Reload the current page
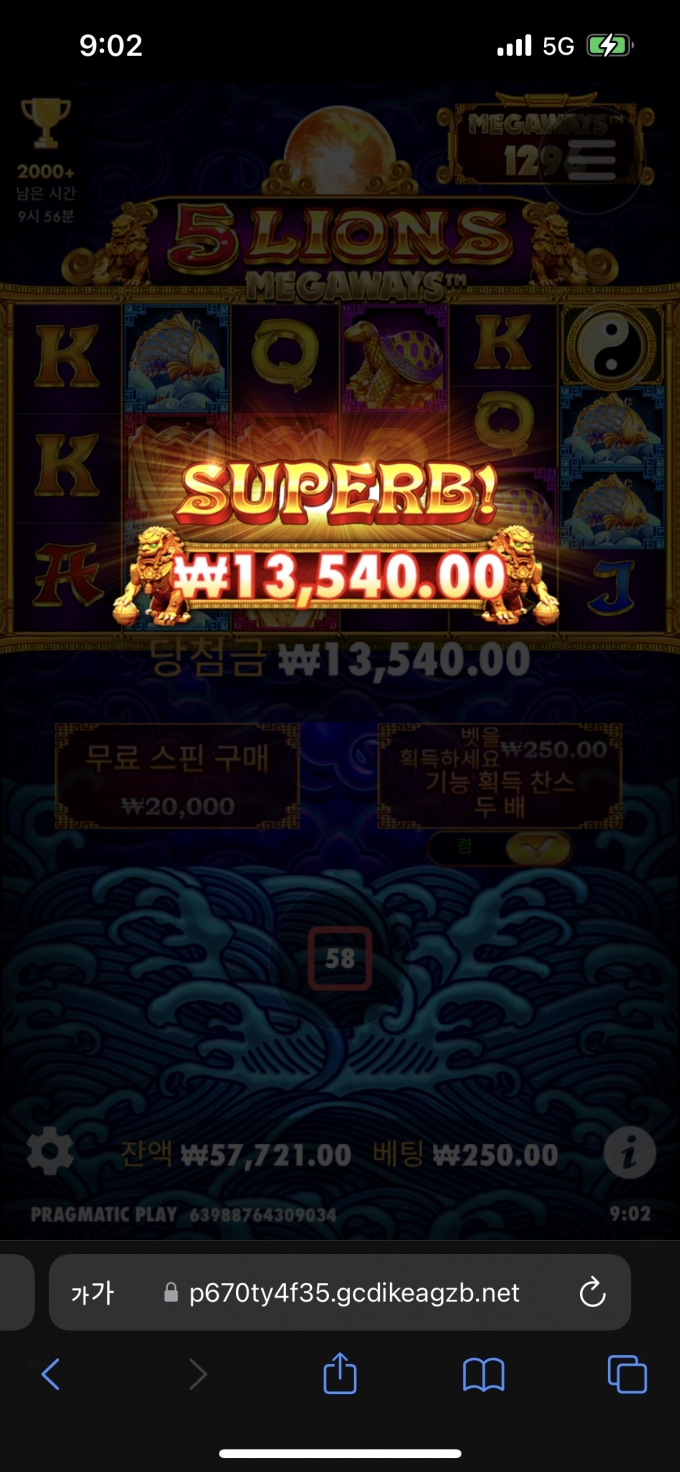 (592, 1293)
